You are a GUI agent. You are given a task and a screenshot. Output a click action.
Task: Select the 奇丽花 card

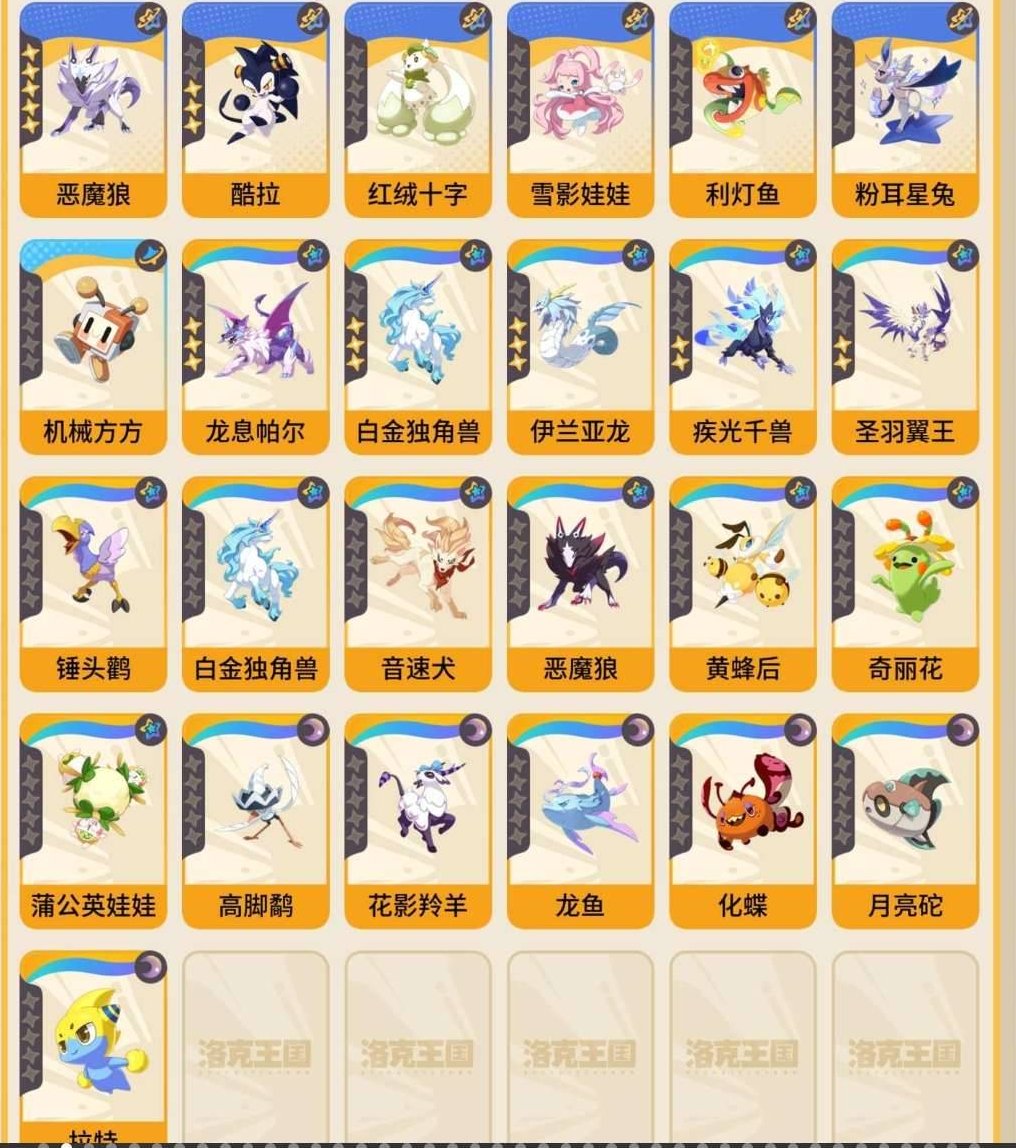905,583
